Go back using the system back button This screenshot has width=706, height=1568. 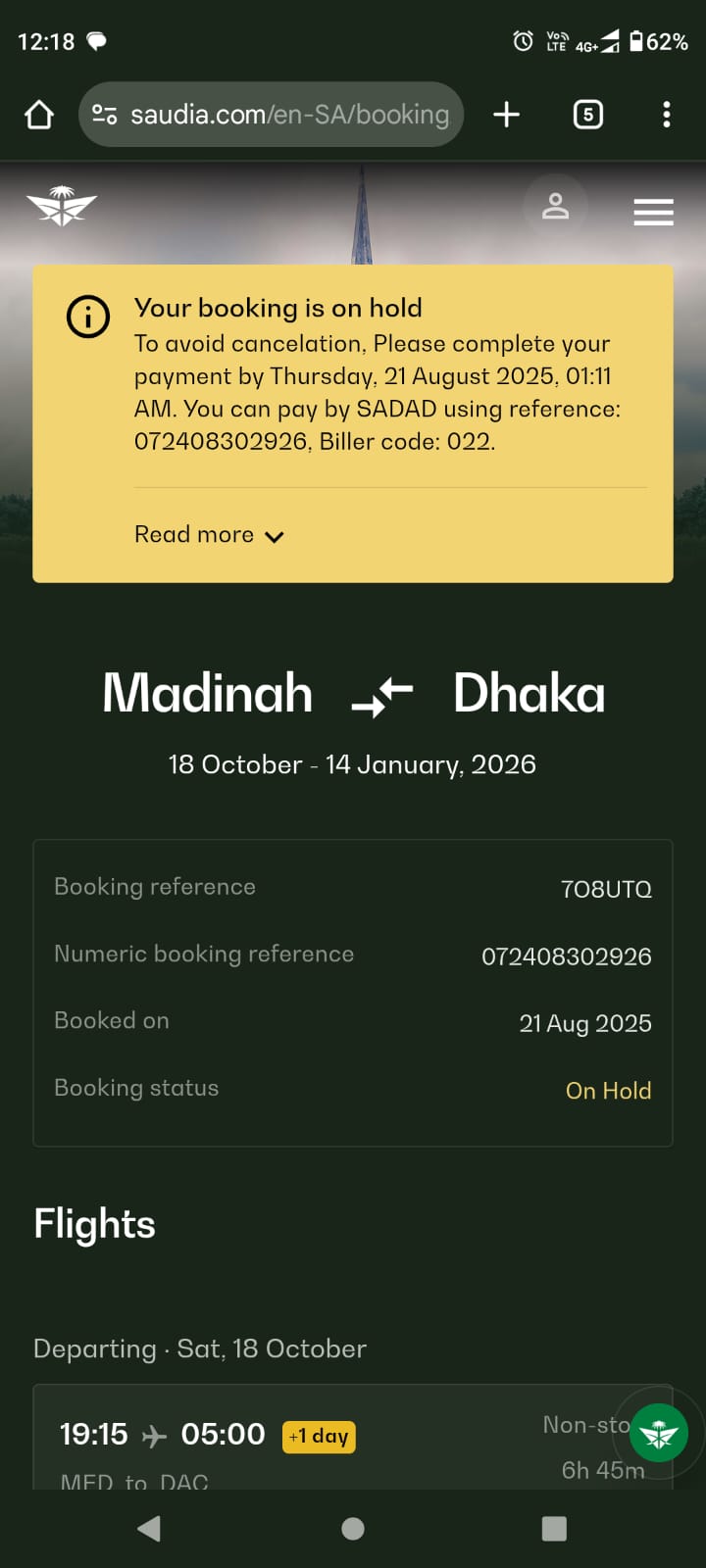(x=149, y=1529)
